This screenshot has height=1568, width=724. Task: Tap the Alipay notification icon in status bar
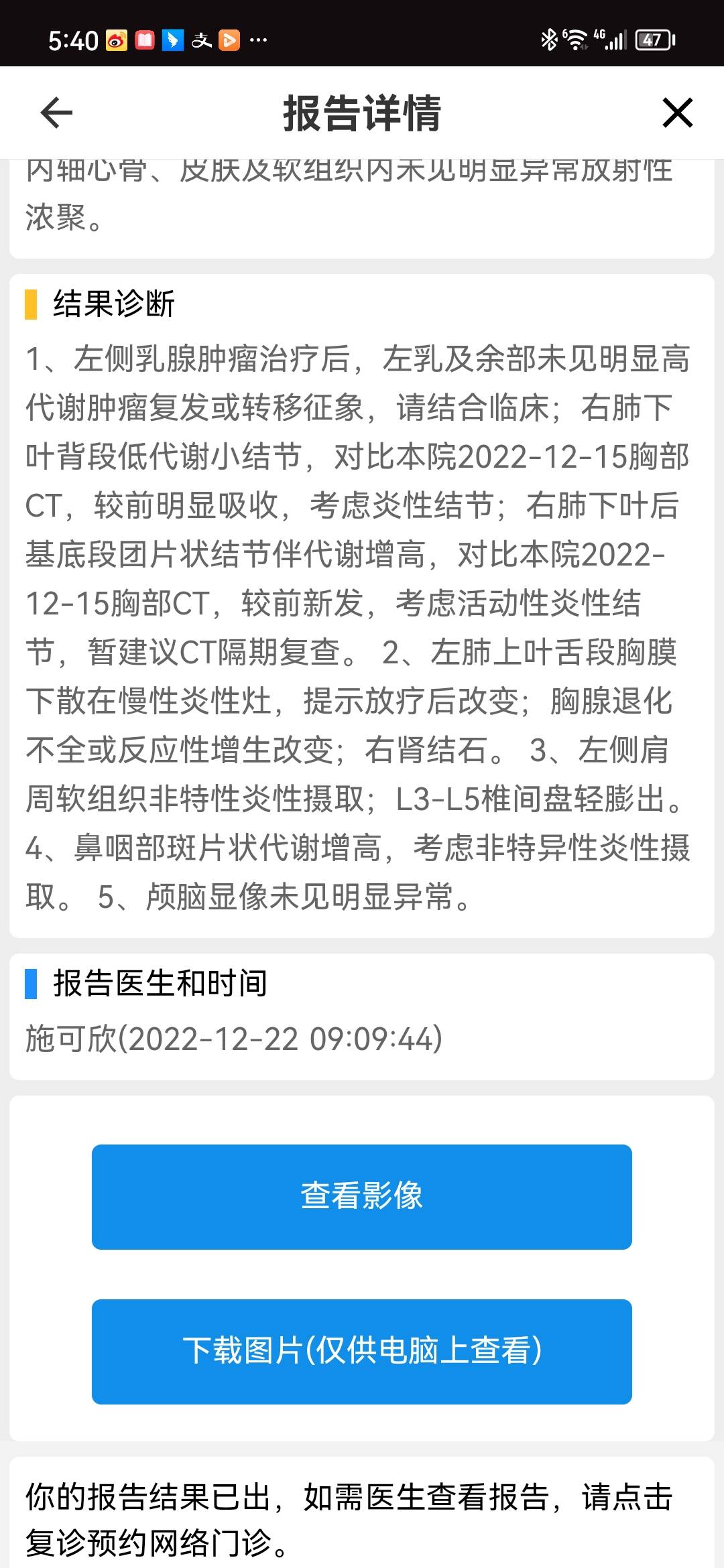tap(202, 40)
